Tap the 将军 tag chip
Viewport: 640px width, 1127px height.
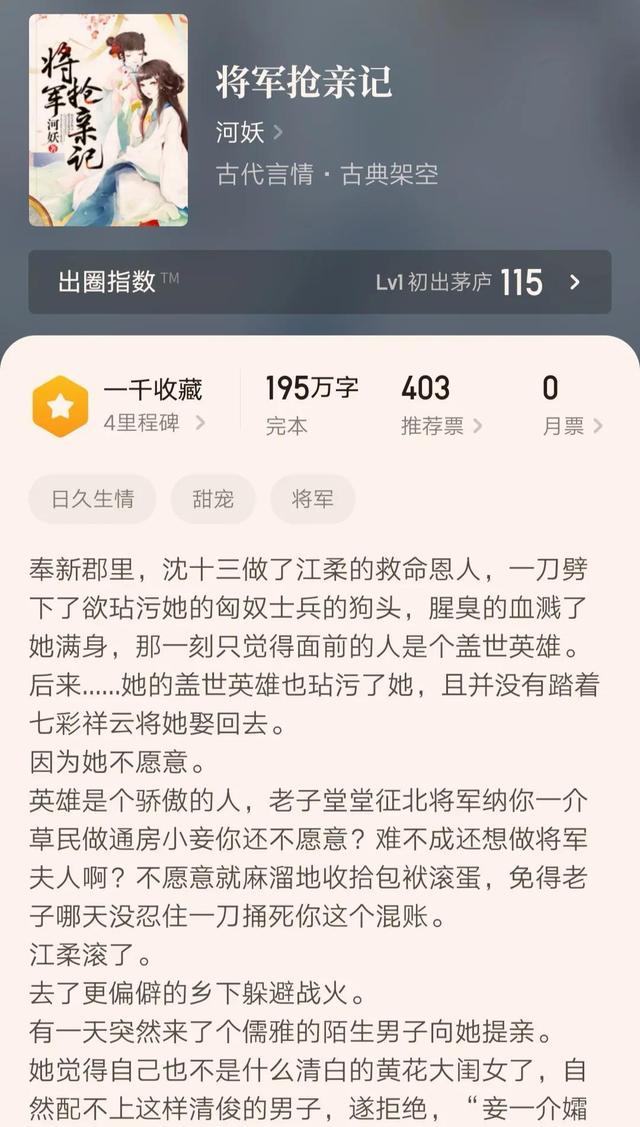313,499
